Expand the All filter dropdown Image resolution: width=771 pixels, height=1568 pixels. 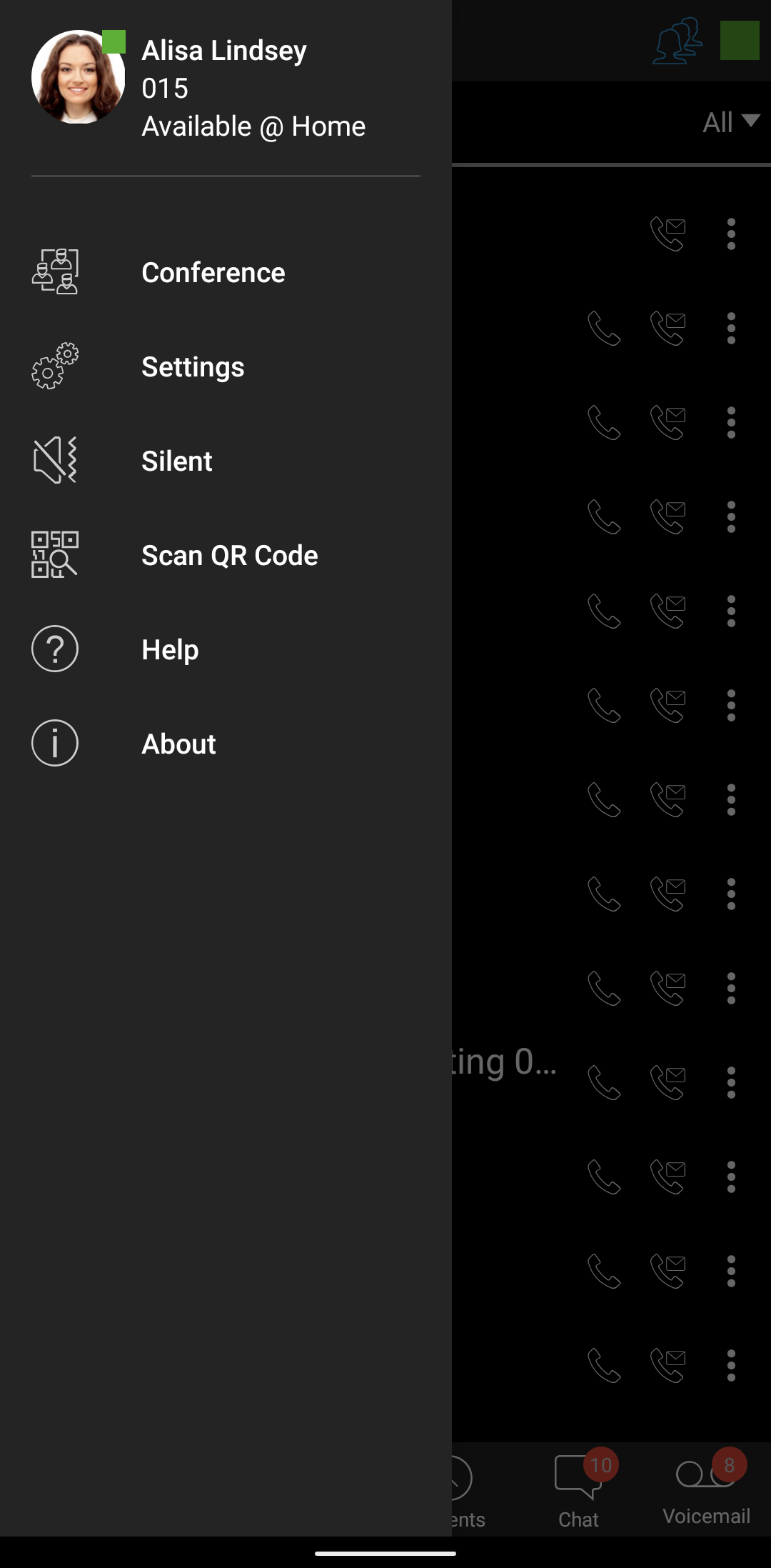[x=730, y=122]
